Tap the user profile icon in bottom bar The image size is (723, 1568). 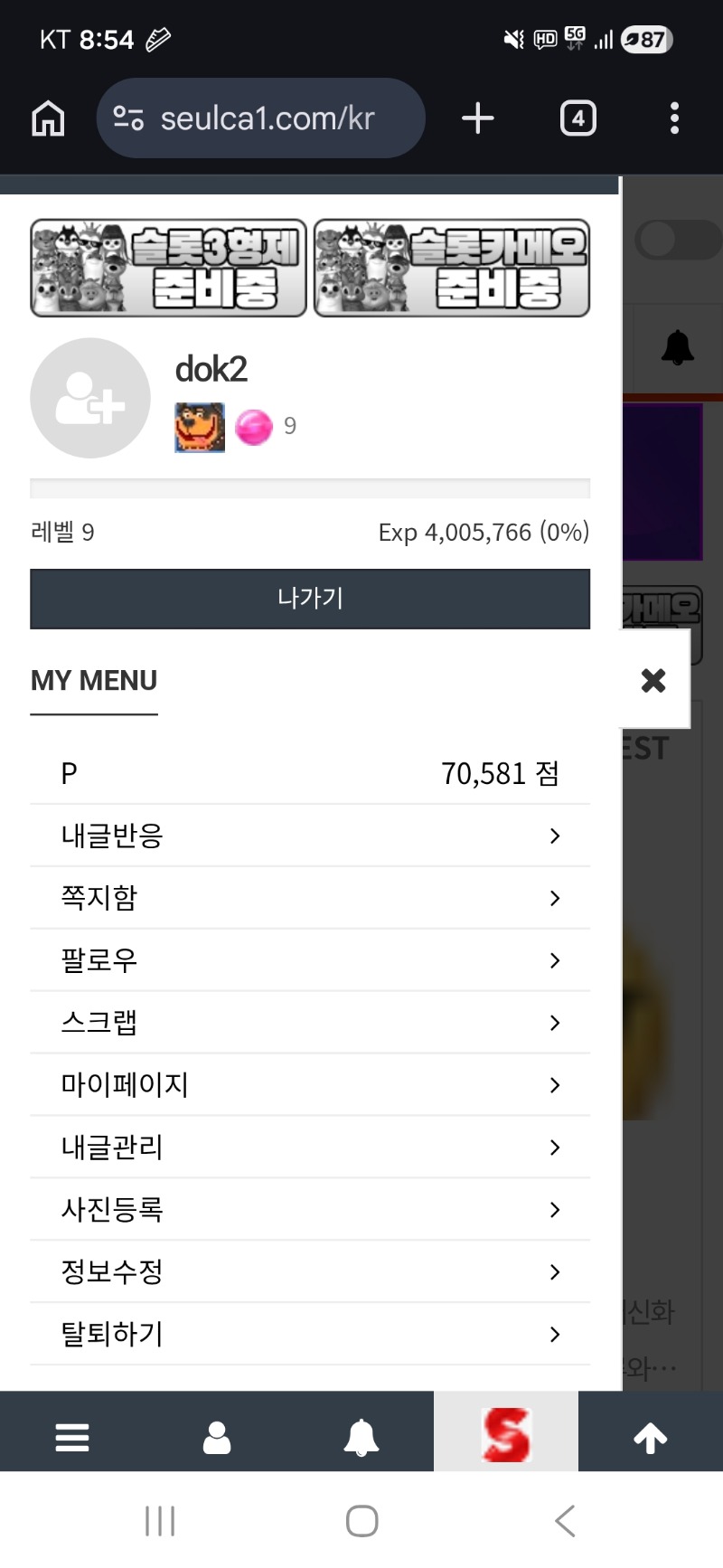click(217, 1436)
